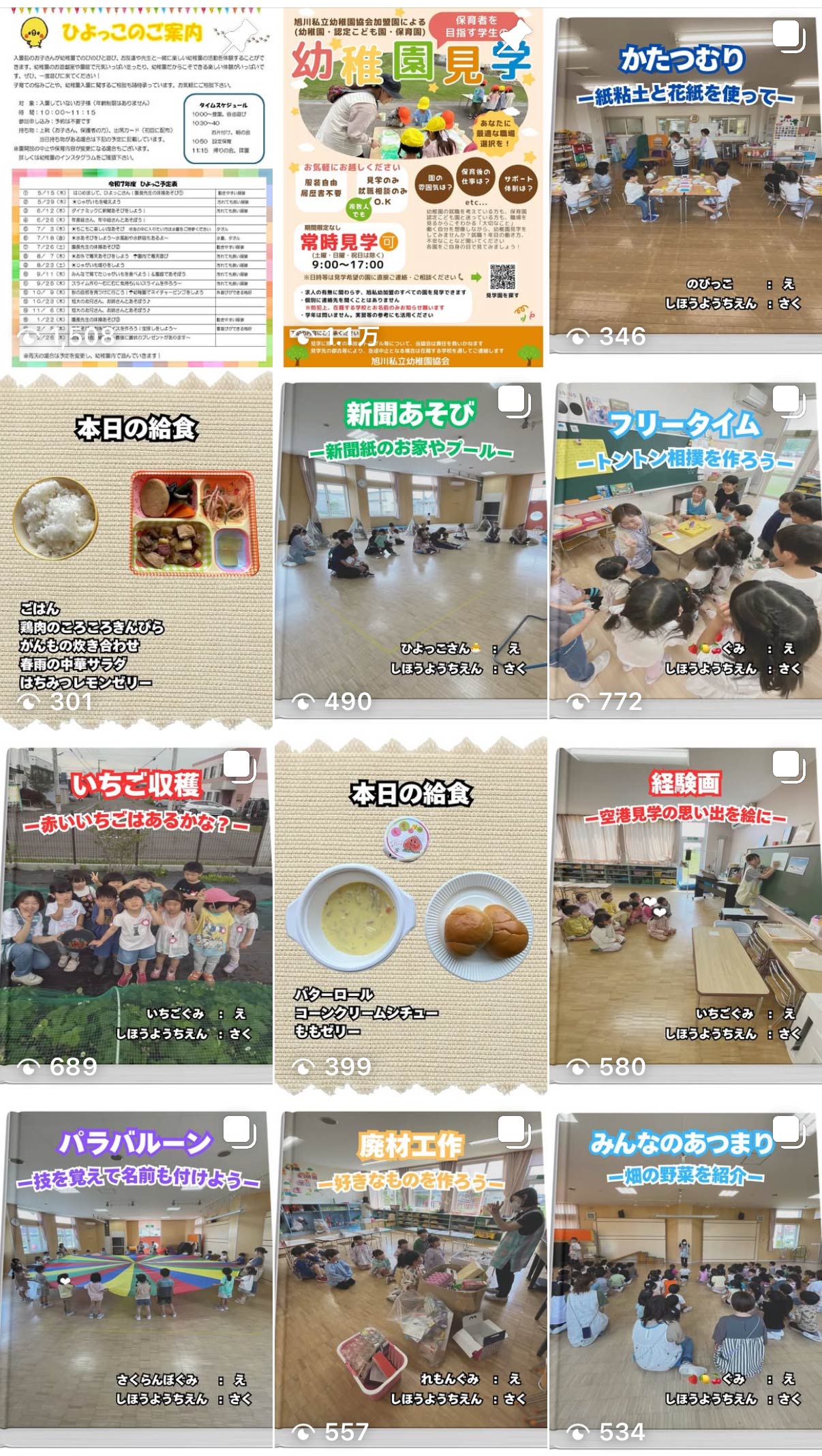The image size is (822, 1456).
Task: Open the フリータイム トントン相撲 post
Action: pyautogui.click(x=685, y=552)
